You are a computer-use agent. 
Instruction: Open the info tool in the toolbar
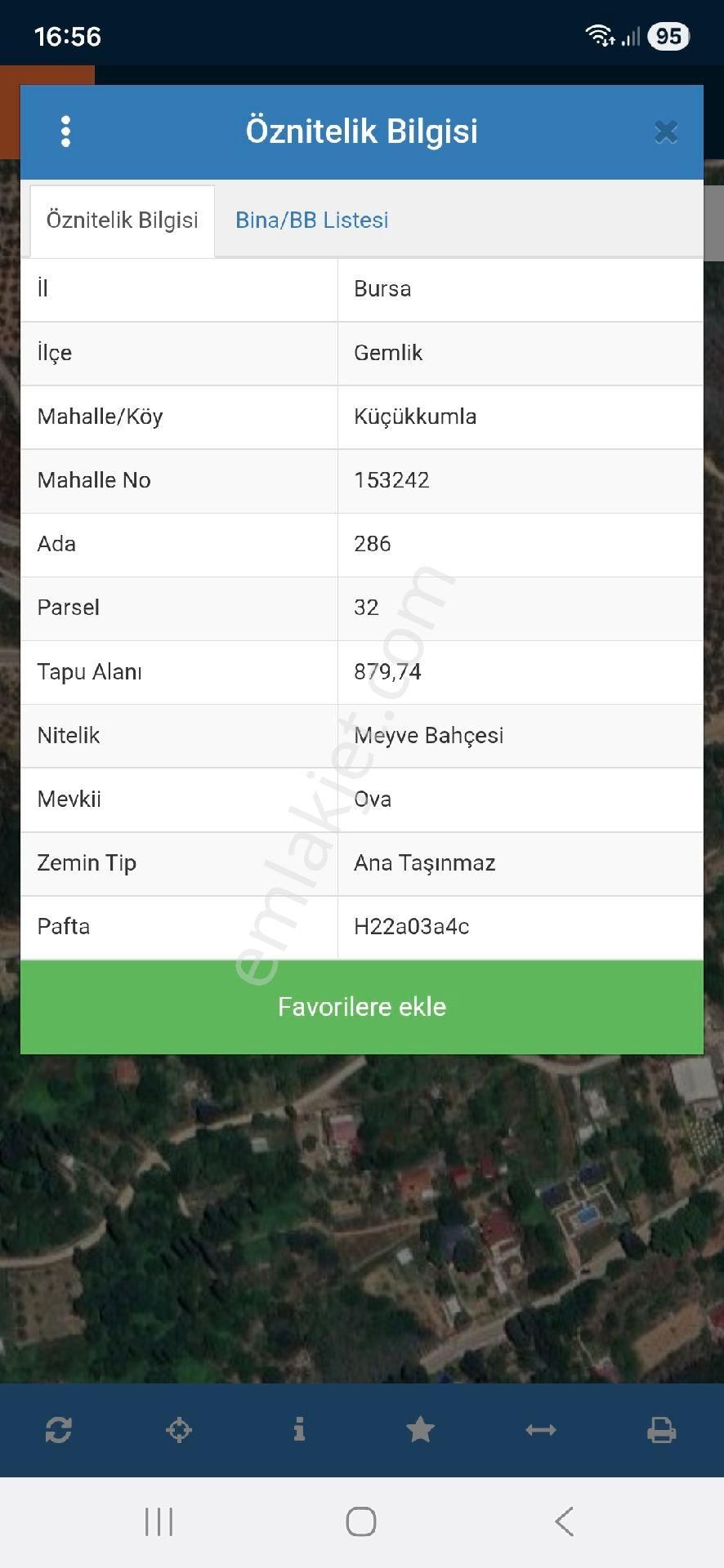(x=299, y=1430)
